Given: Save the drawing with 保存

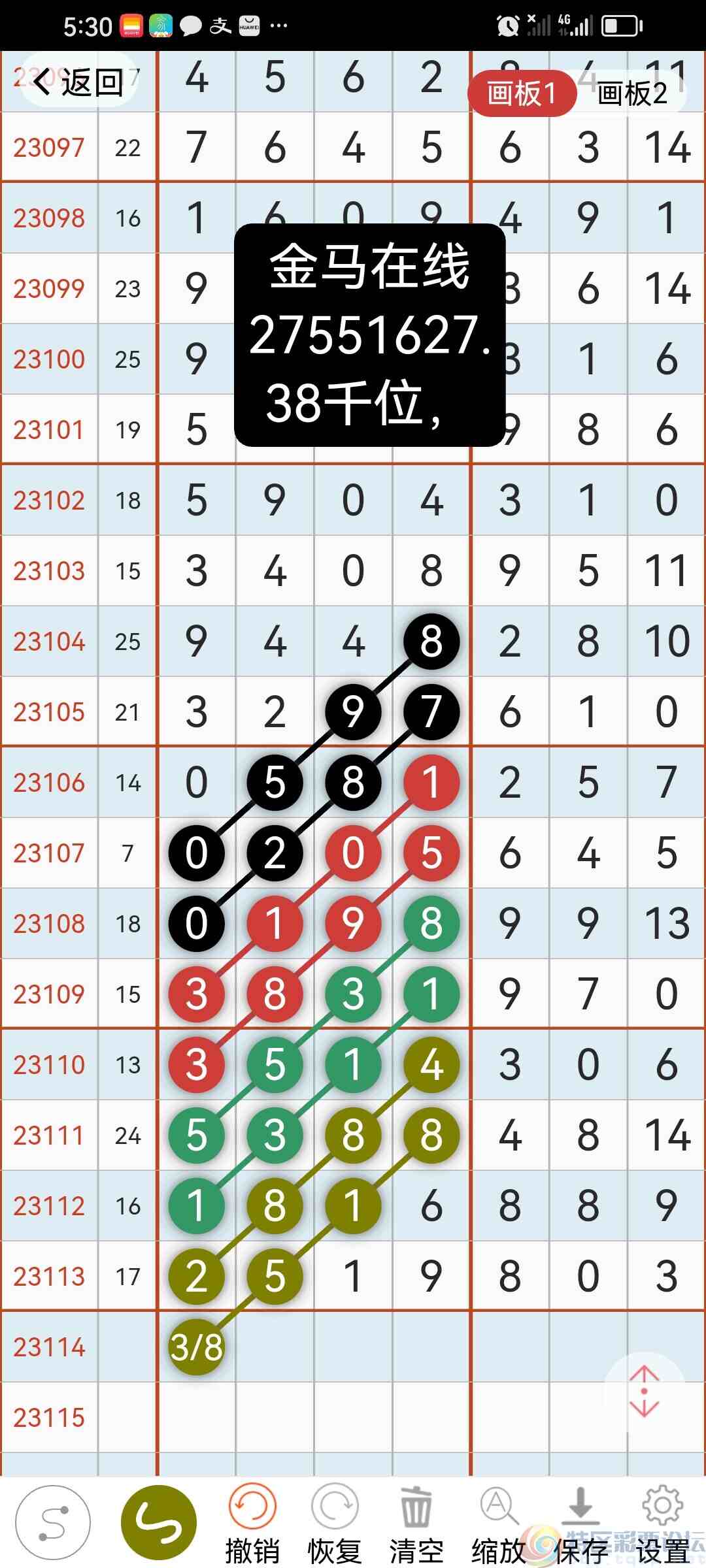Looking at the screenshot, I should click(x=581, y=1522).
